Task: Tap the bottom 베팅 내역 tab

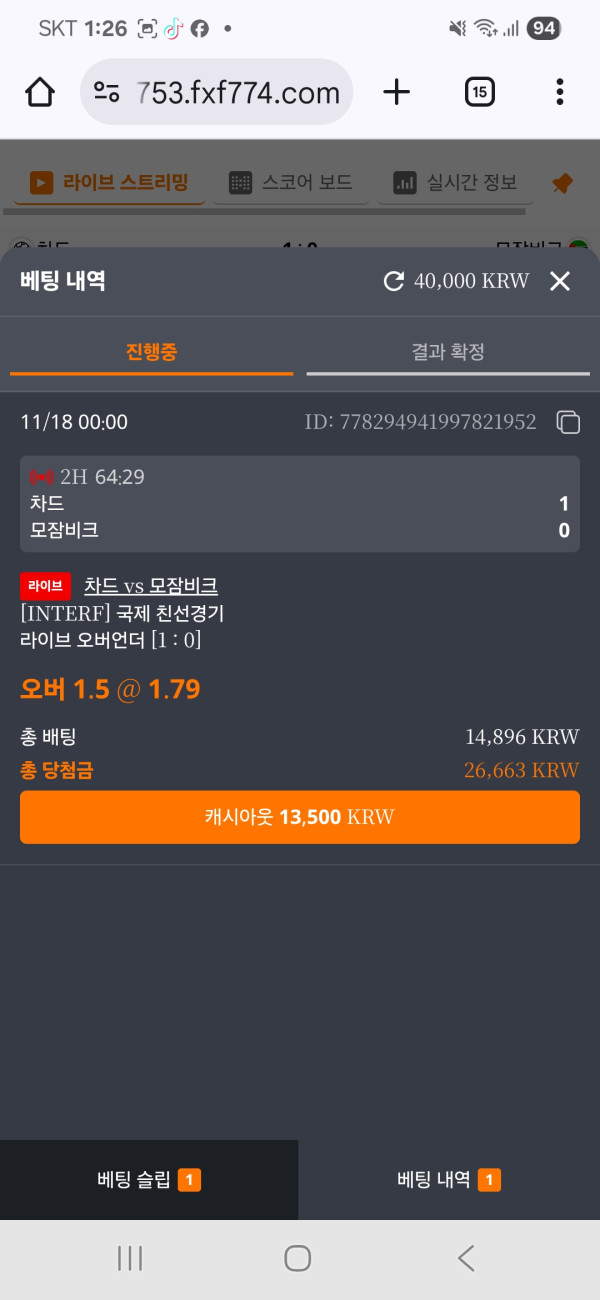Action: point(449,1180)
